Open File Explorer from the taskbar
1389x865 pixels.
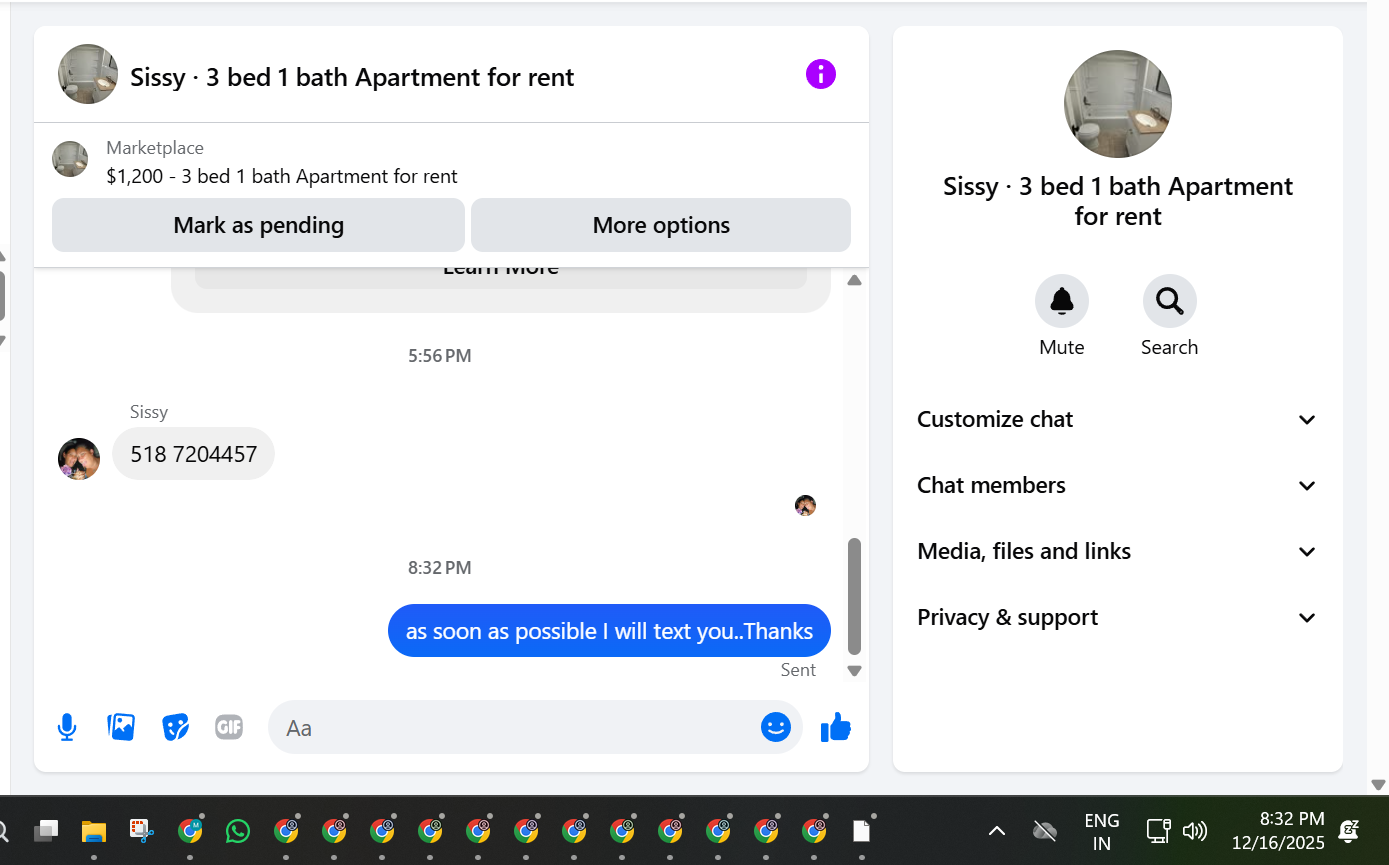pos(94,831)
